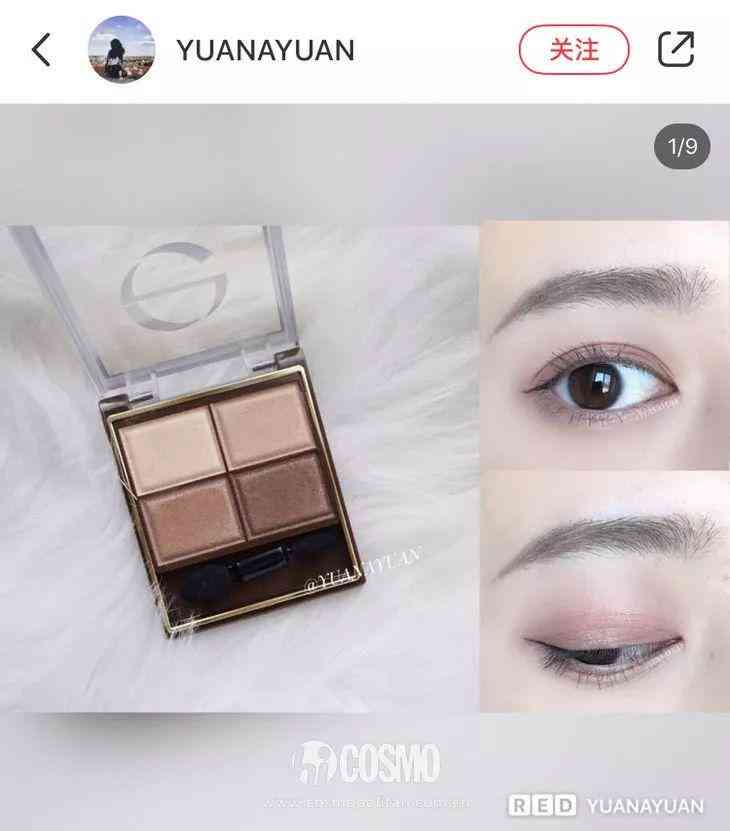Open YUANAYUAN's profile avatar
730x831 pixels.
[x=121, y=50]
